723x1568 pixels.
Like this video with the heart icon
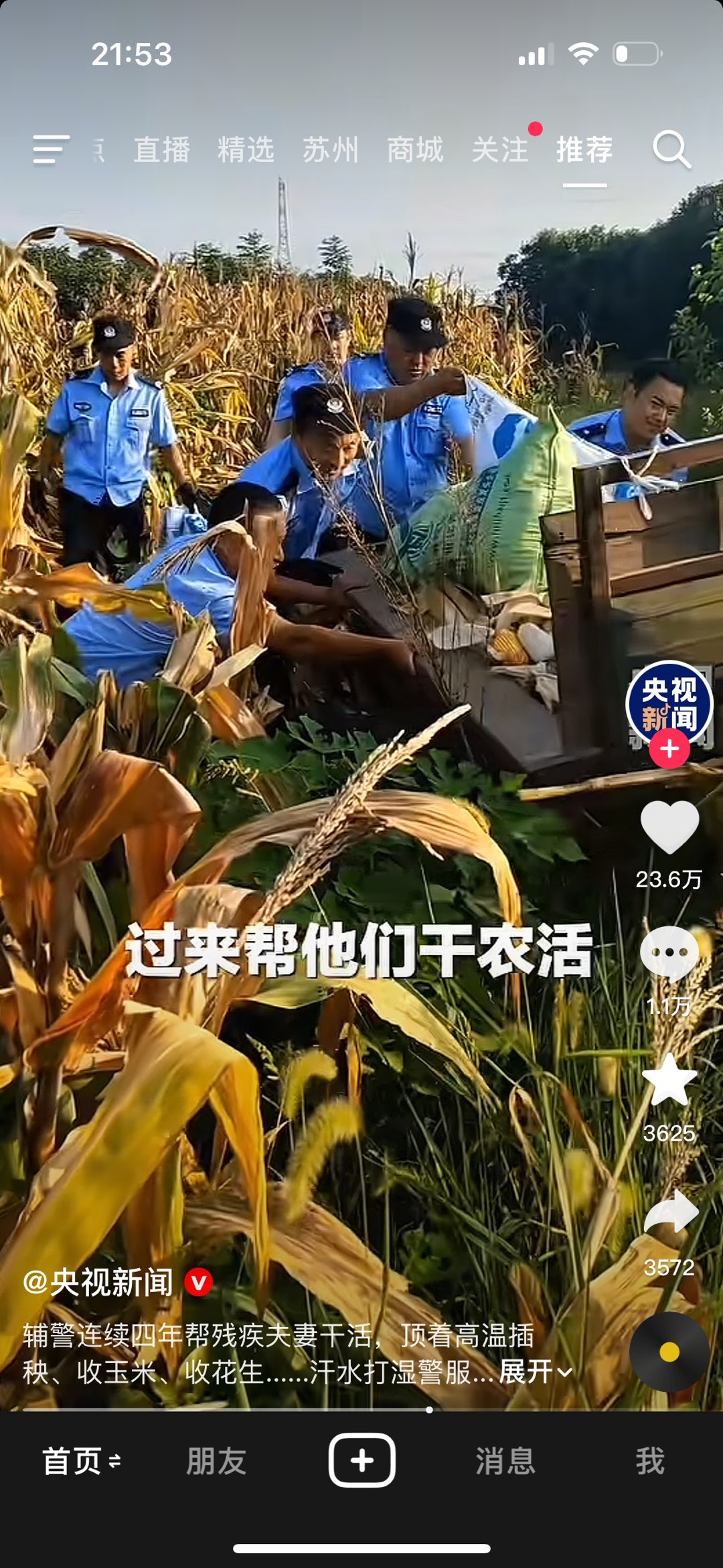669,828
